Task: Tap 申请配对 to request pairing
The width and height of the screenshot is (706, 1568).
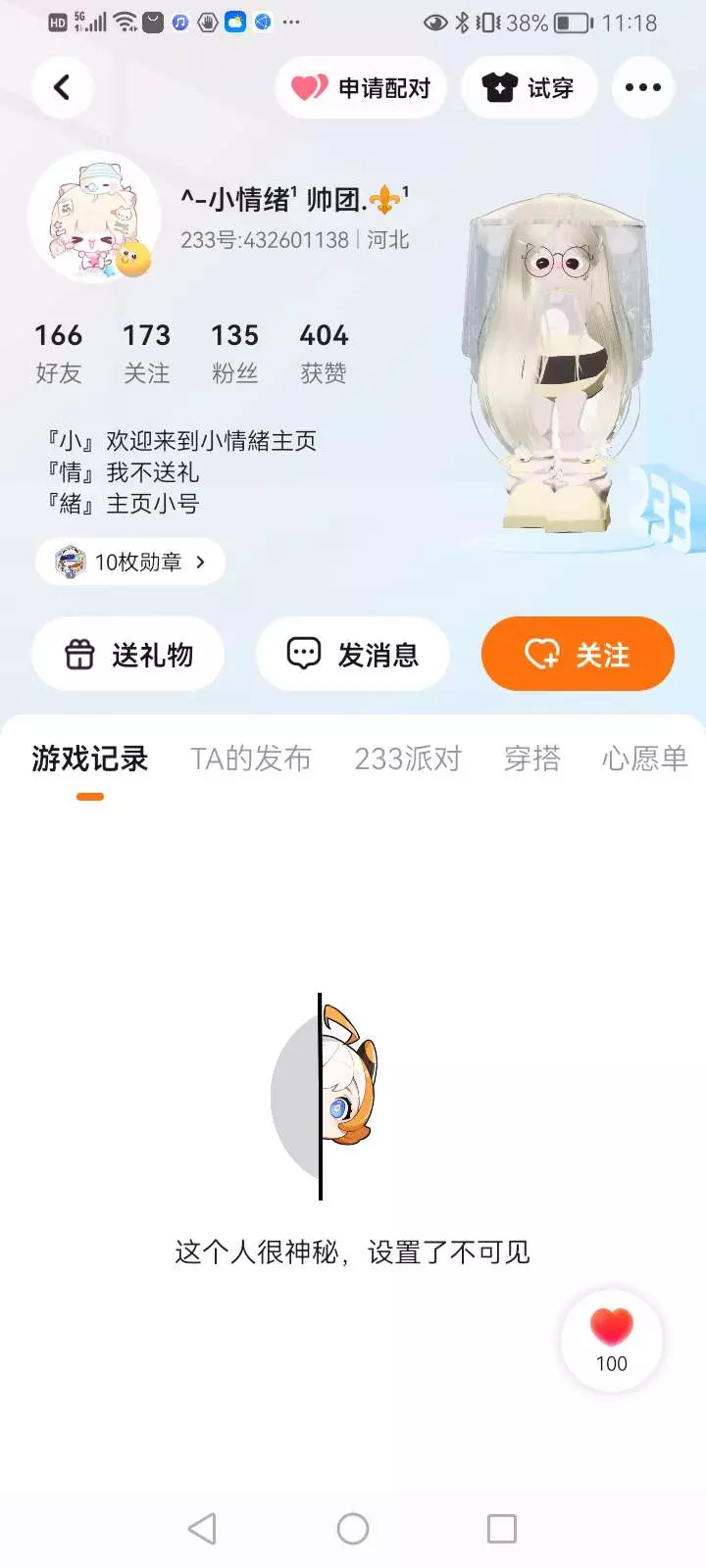Action: click(x=361, y=87)
